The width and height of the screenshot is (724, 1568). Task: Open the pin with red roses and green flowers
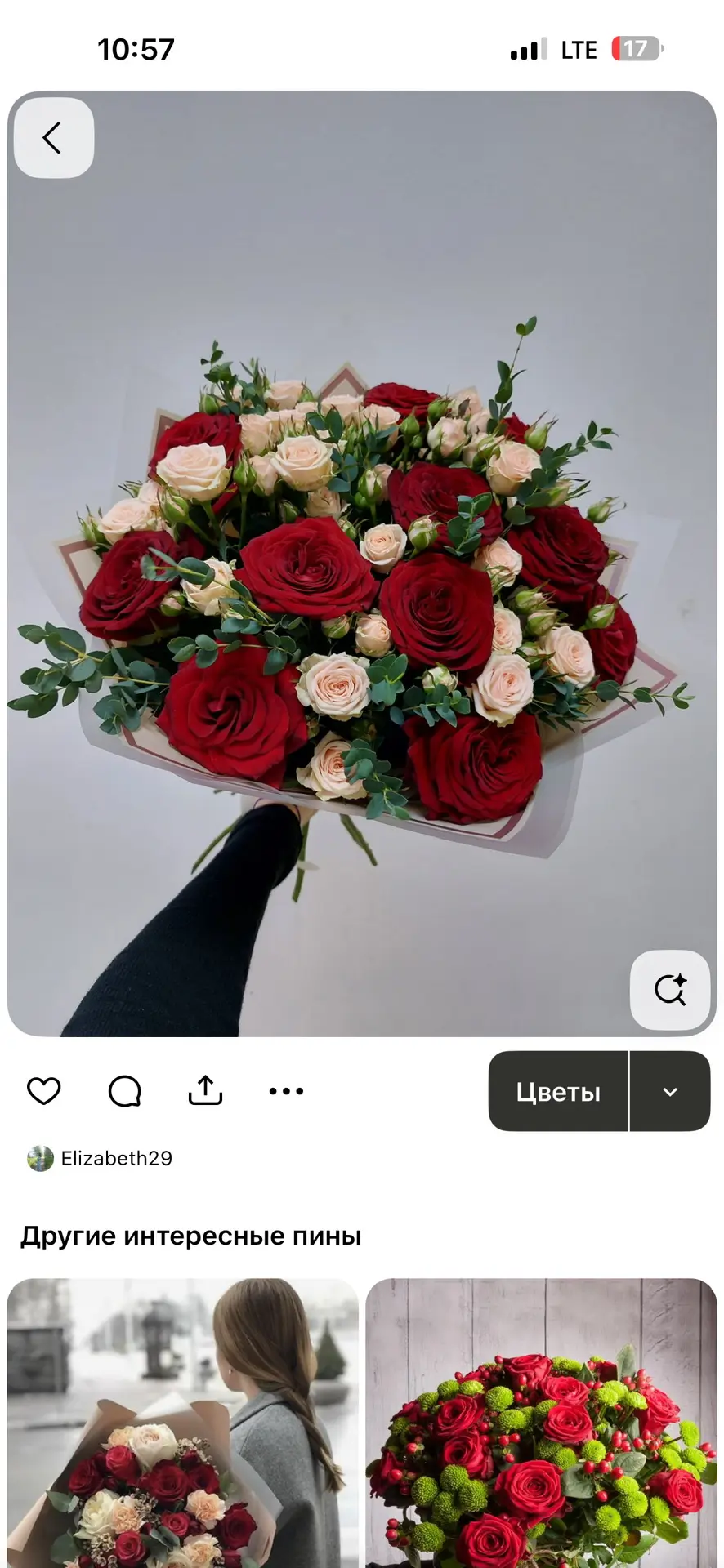[x=541, y=1421]
